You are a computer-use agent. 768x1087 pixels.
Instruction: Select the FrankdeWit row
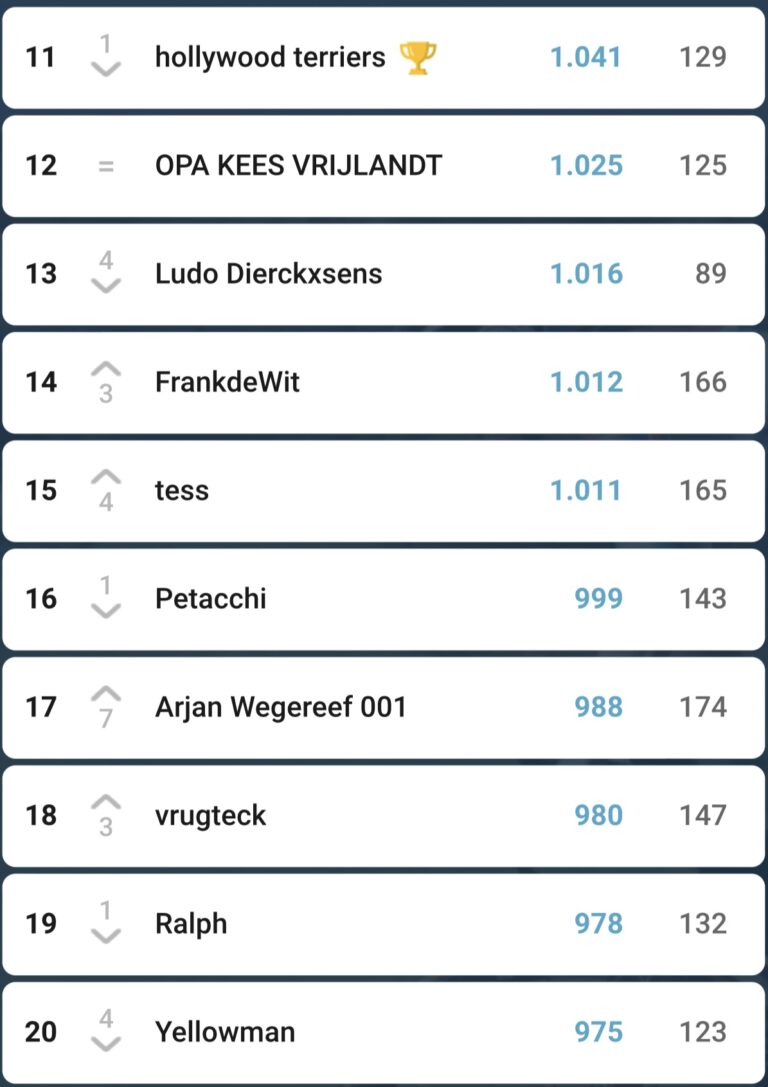coord(227,382)
